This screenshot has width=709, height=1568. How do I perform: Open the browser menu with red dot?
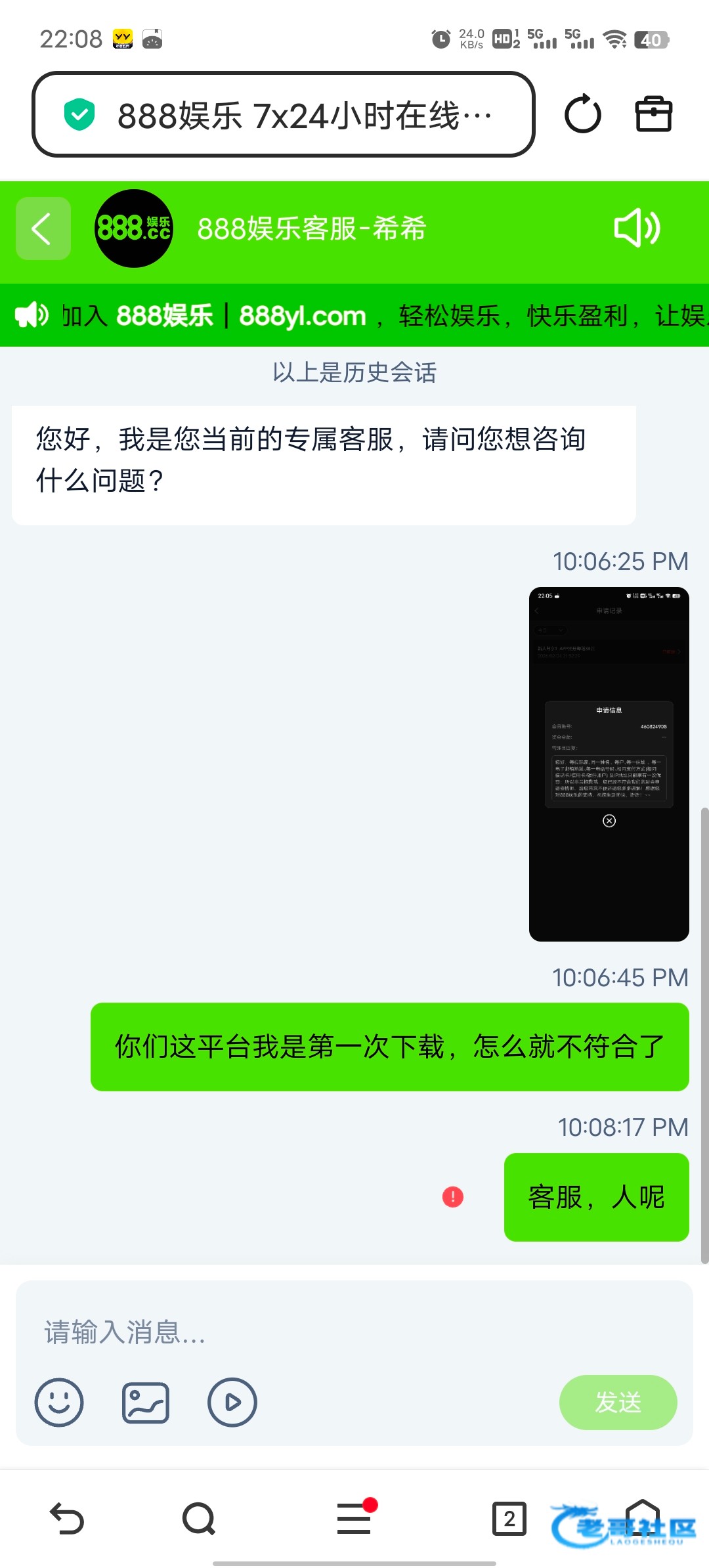point(354,1519)
